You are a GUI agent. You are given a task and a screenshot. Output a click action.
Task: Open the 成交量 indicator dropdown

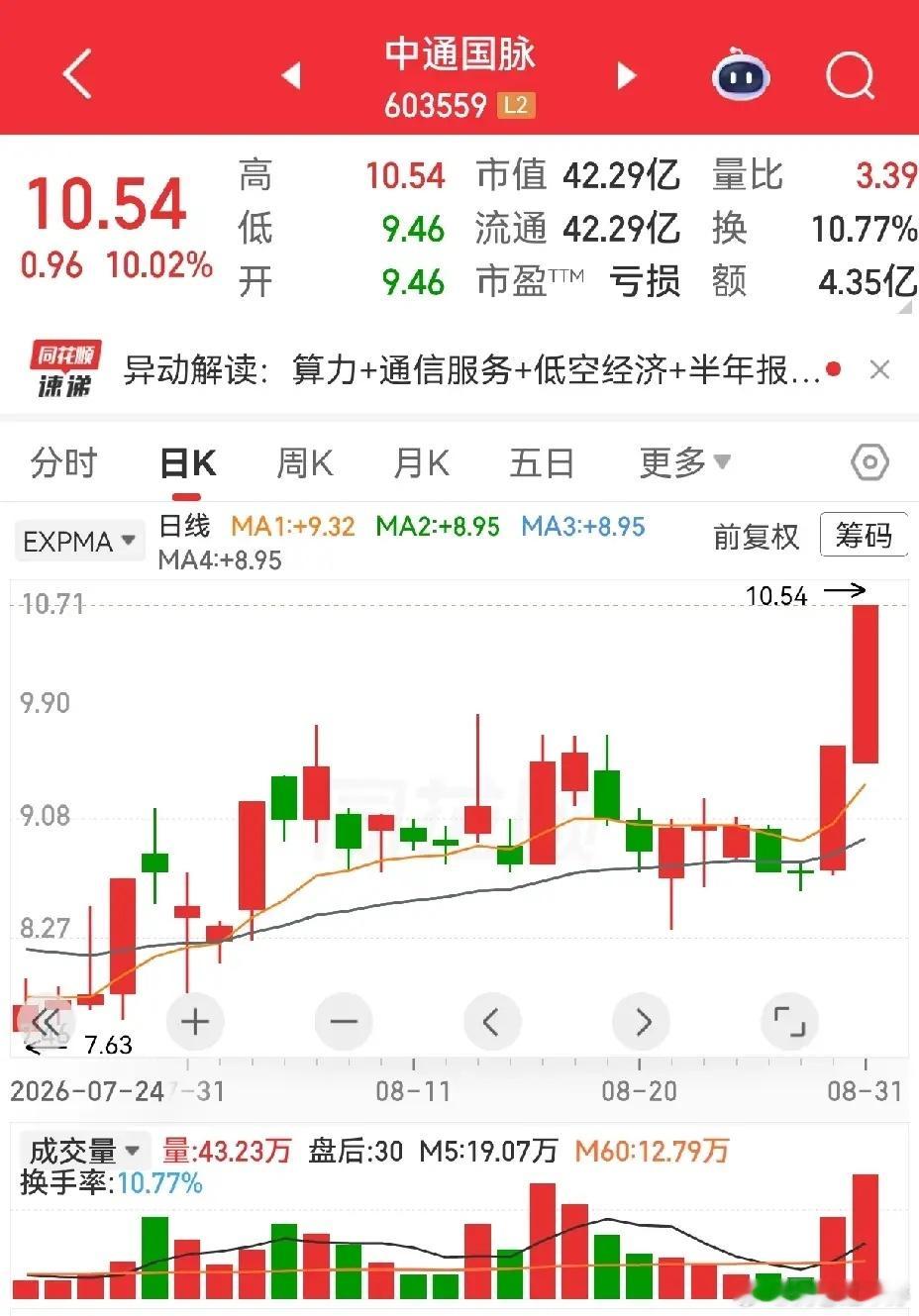pos(83,1151)
